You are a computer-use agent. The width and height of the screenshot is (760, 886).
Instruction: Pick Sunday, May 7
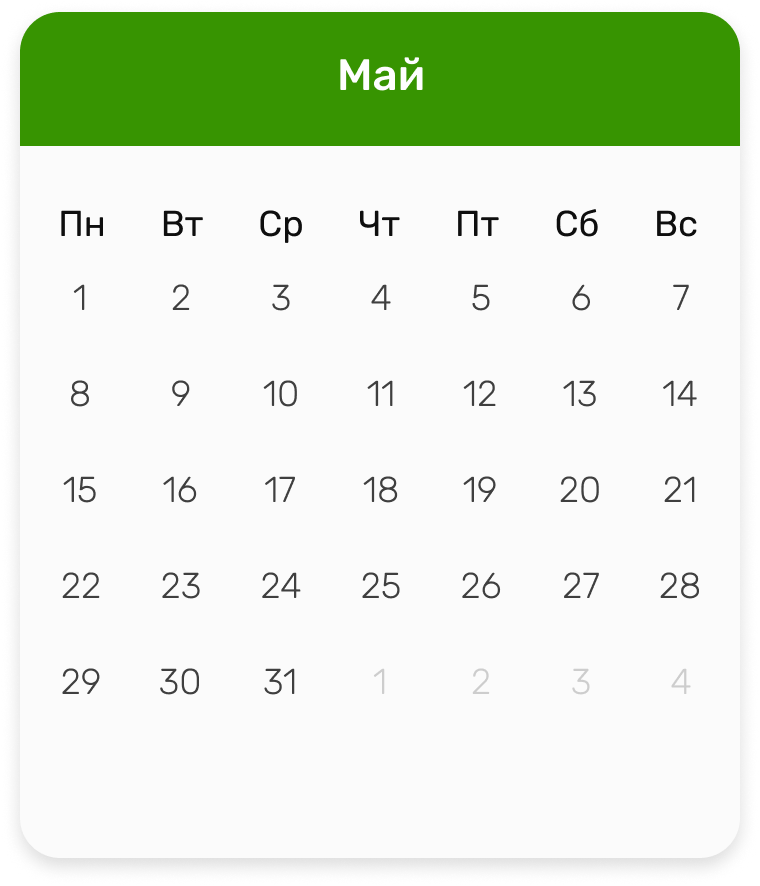680,298
